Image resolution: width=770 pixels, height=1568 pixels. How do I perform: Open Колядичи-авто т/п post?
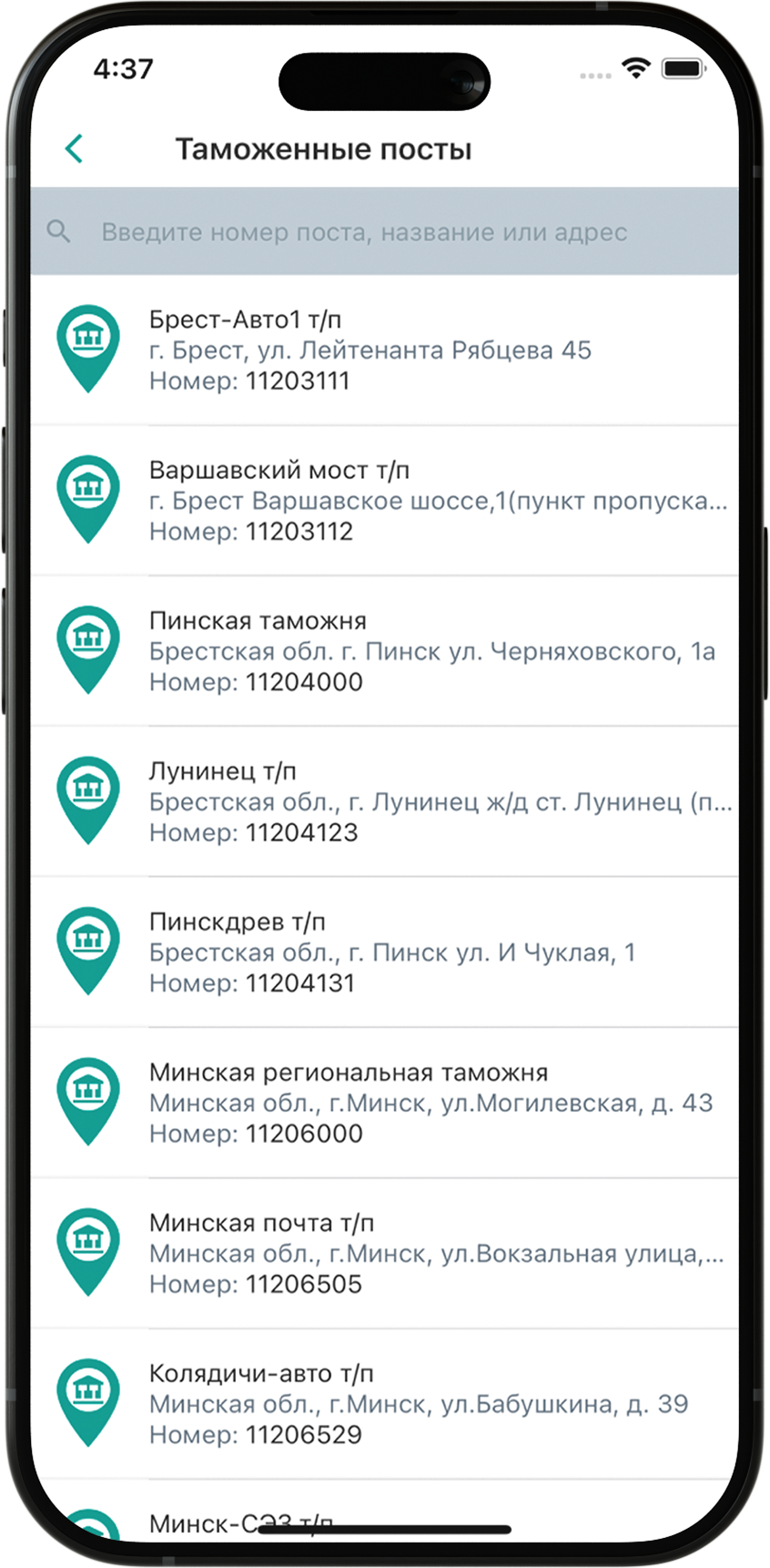[382, 1403]
